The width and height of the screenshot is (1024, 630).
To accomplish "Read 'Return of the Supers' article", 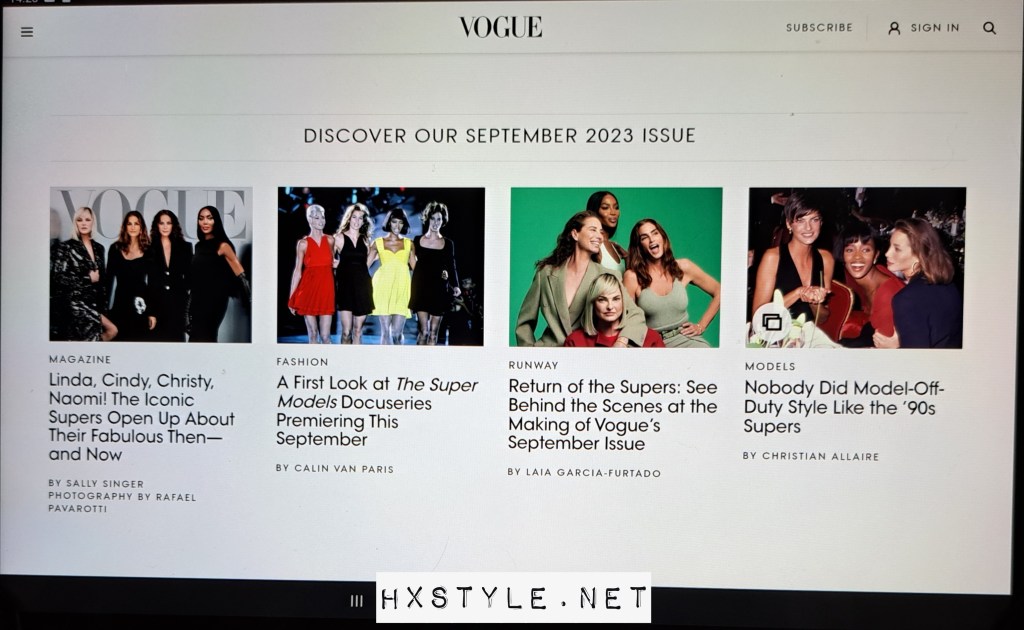I will pyautogui.click(x=612, y=414).
